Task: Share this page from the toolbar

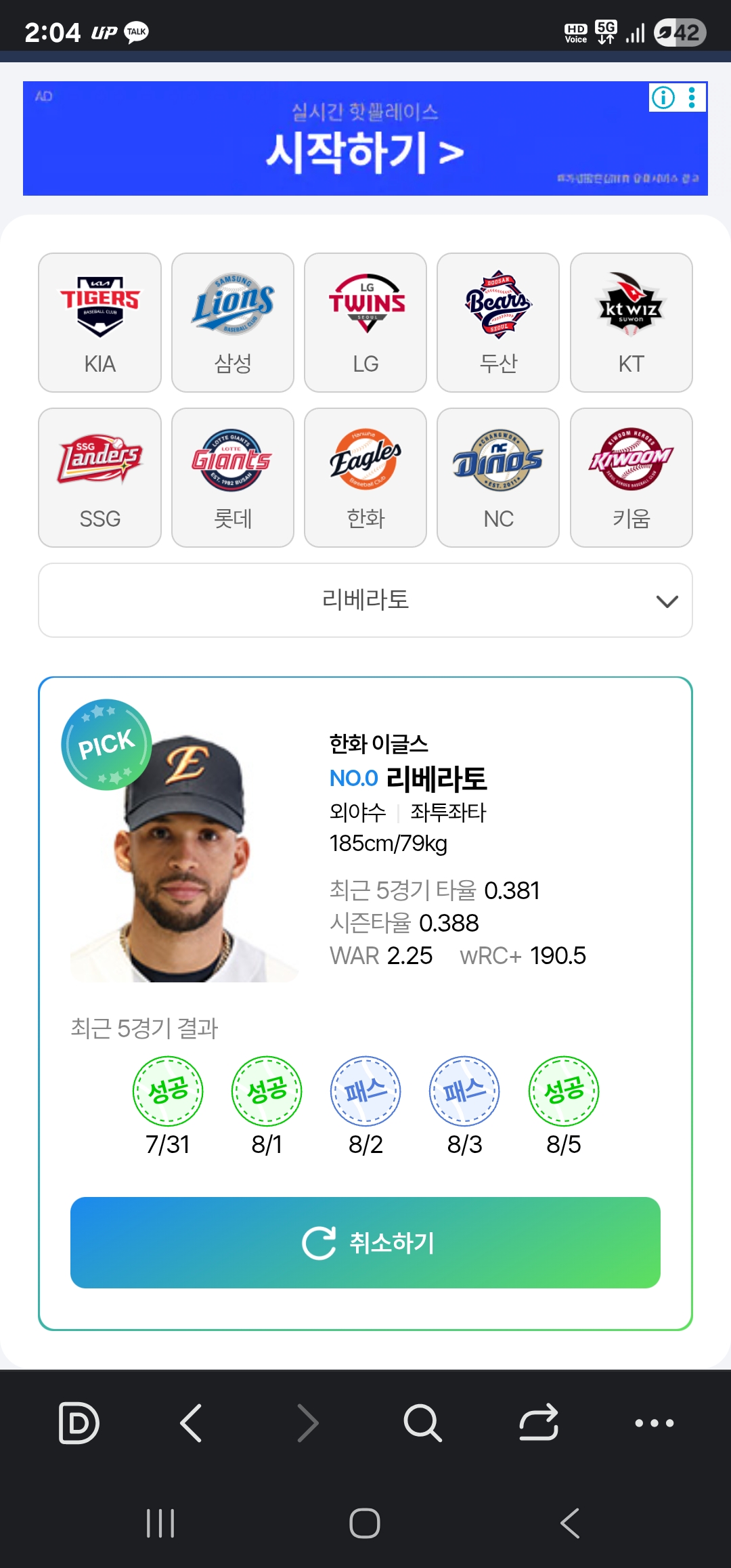Action: (x=539, y=1422)
